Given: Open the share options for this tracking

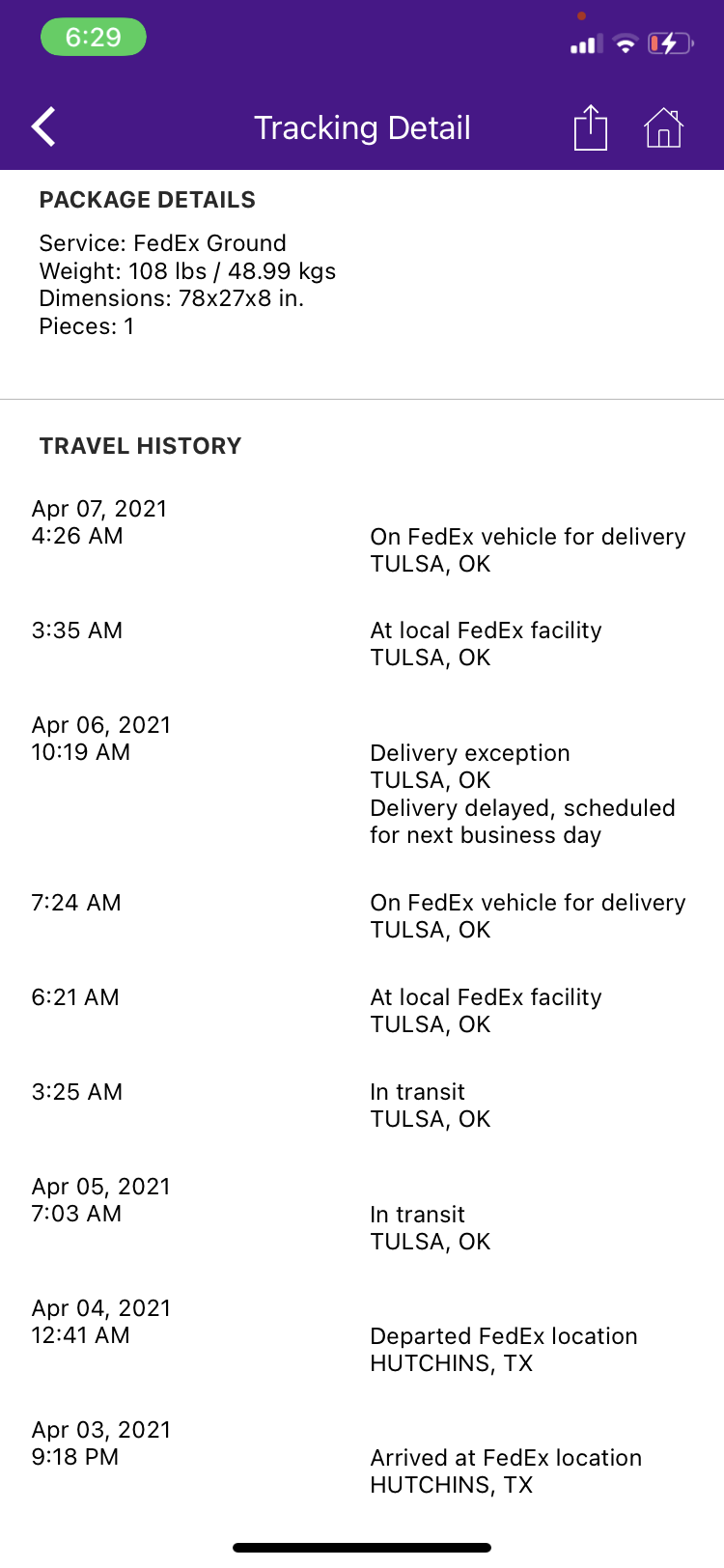Looking at the screenshot, I should click(x=591, y=126).
